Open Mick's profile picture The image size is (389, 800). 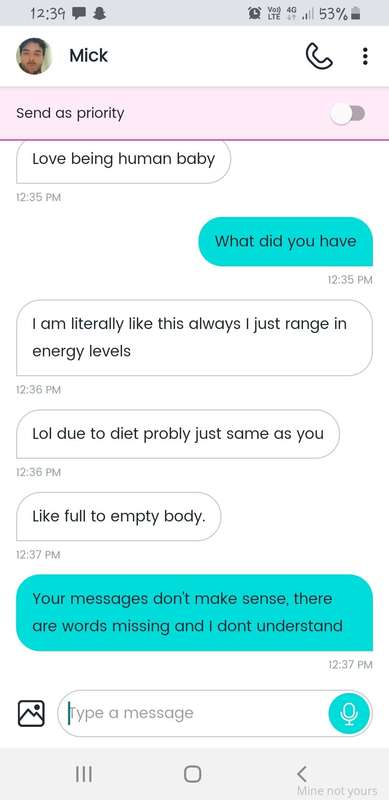(34, 56)
